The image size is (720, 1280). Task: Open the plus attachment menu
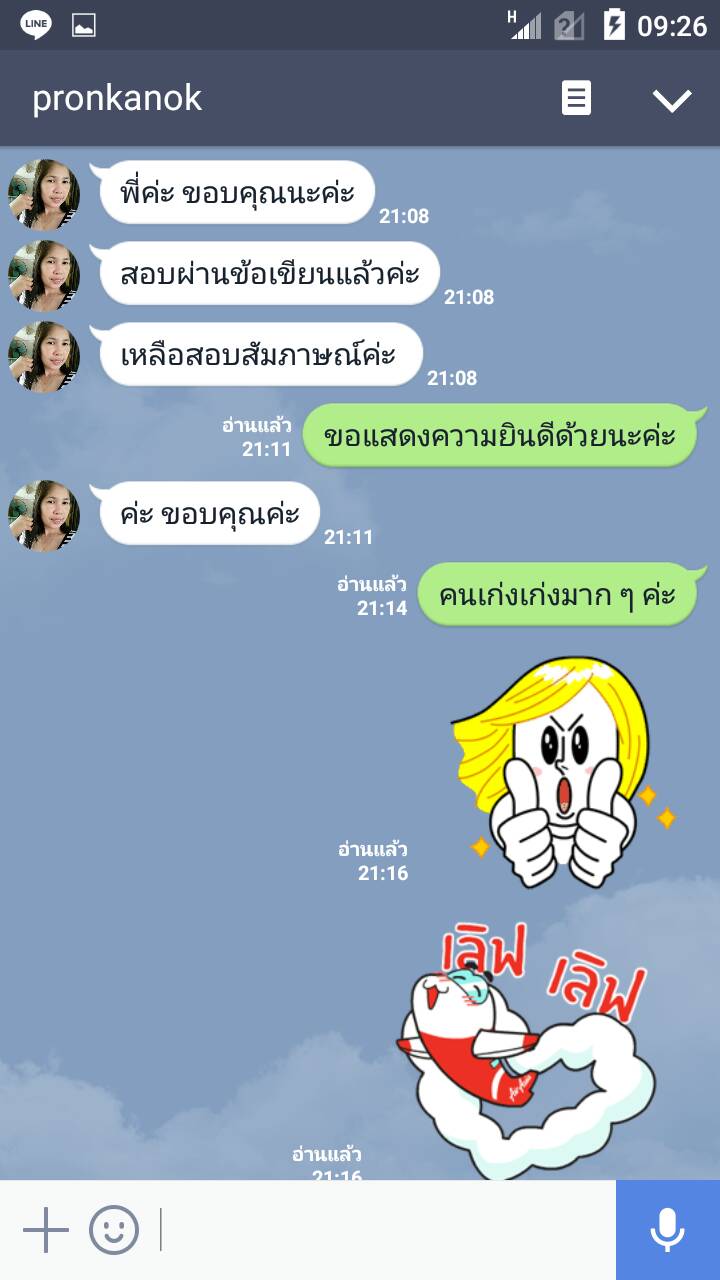tap(46, 1229)
